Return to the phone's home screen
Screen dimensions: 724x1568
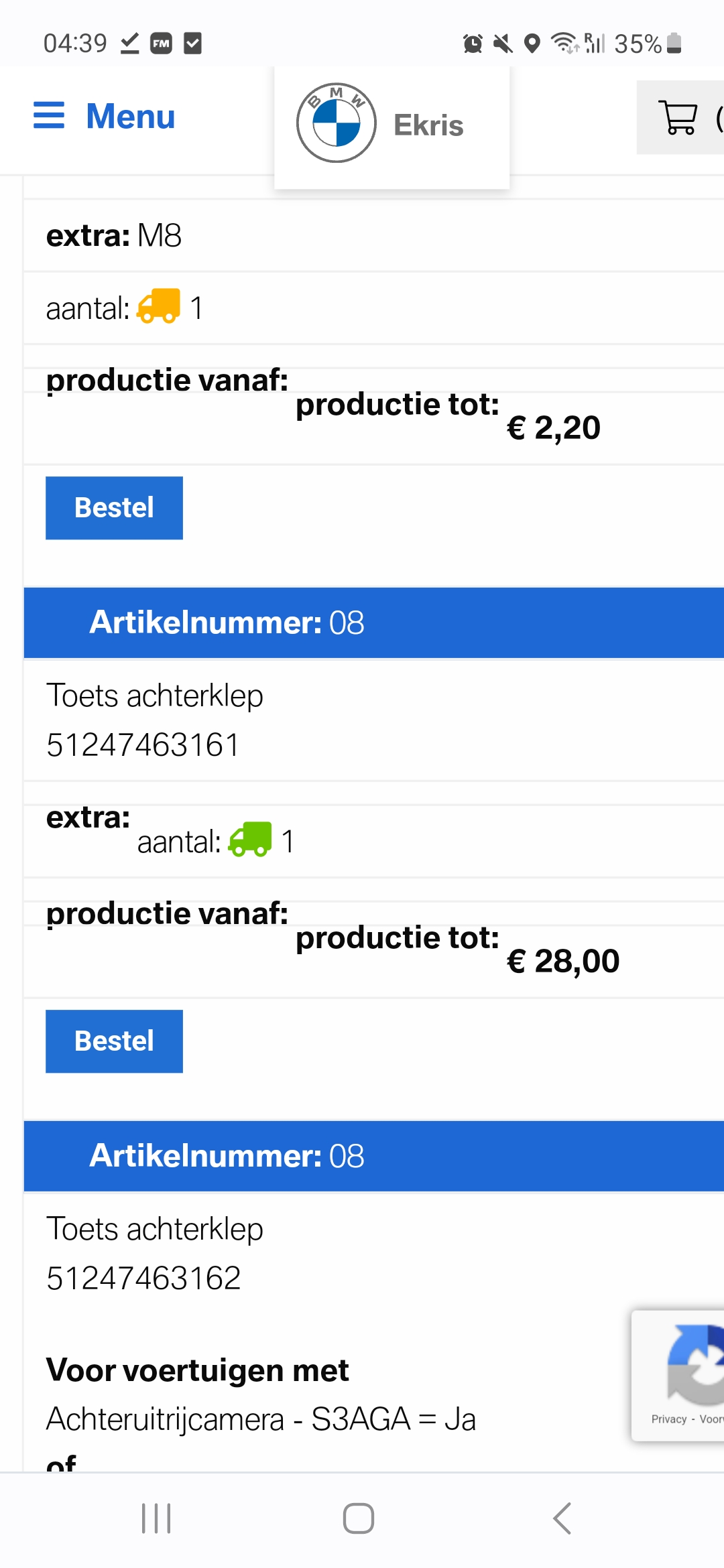(x=359, y=1518)
